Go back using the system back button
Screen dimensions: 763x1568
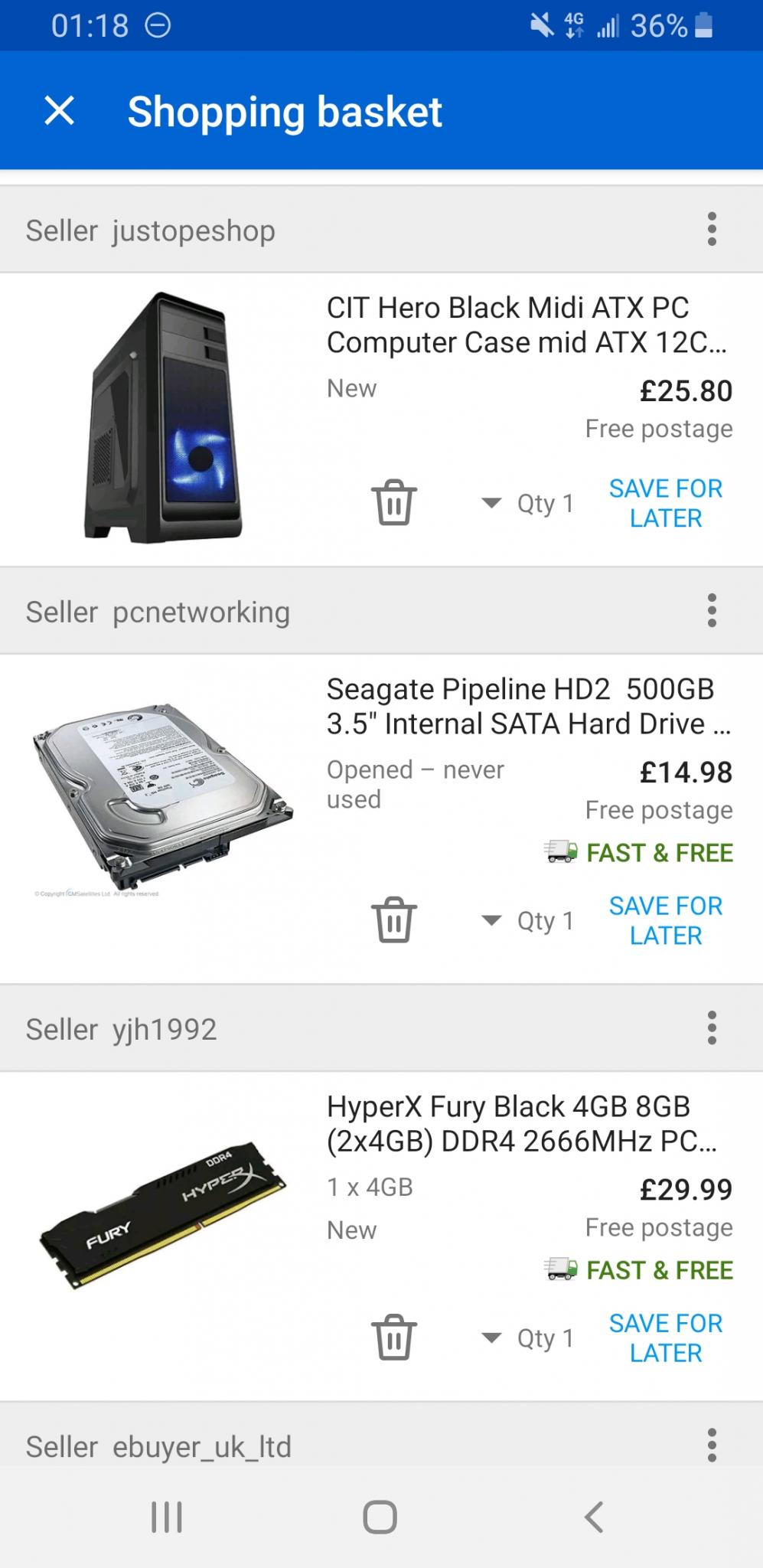[x=595, y=1517]
